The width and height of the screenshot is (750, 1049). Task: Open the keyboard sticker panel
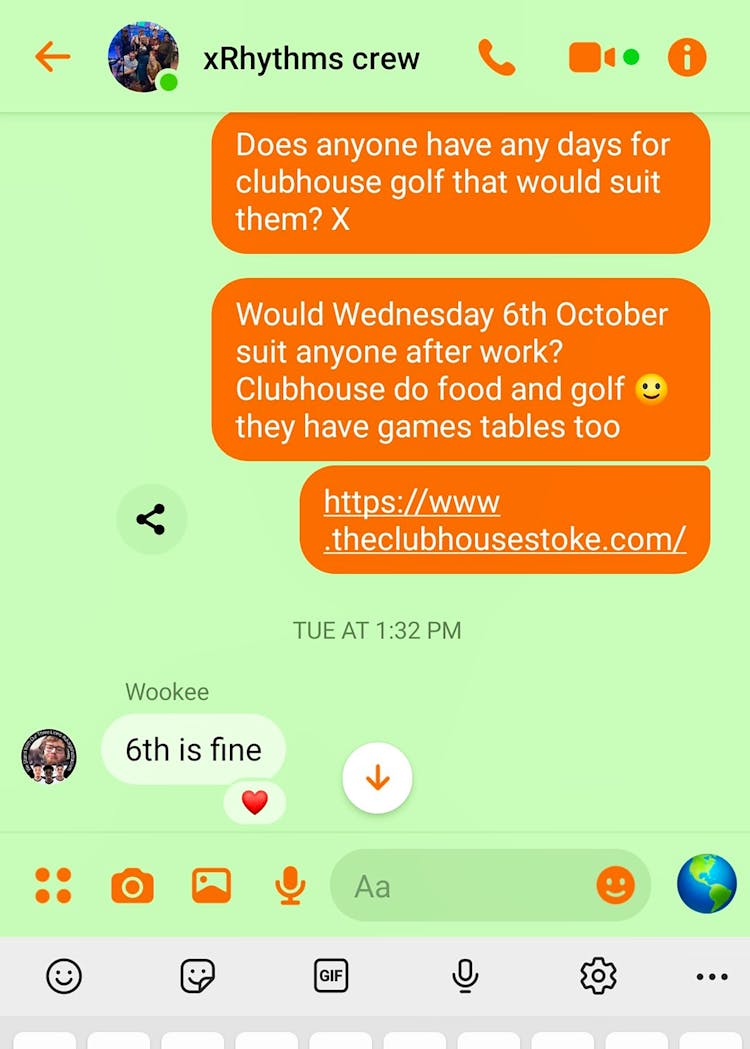[x=197, y=975]
